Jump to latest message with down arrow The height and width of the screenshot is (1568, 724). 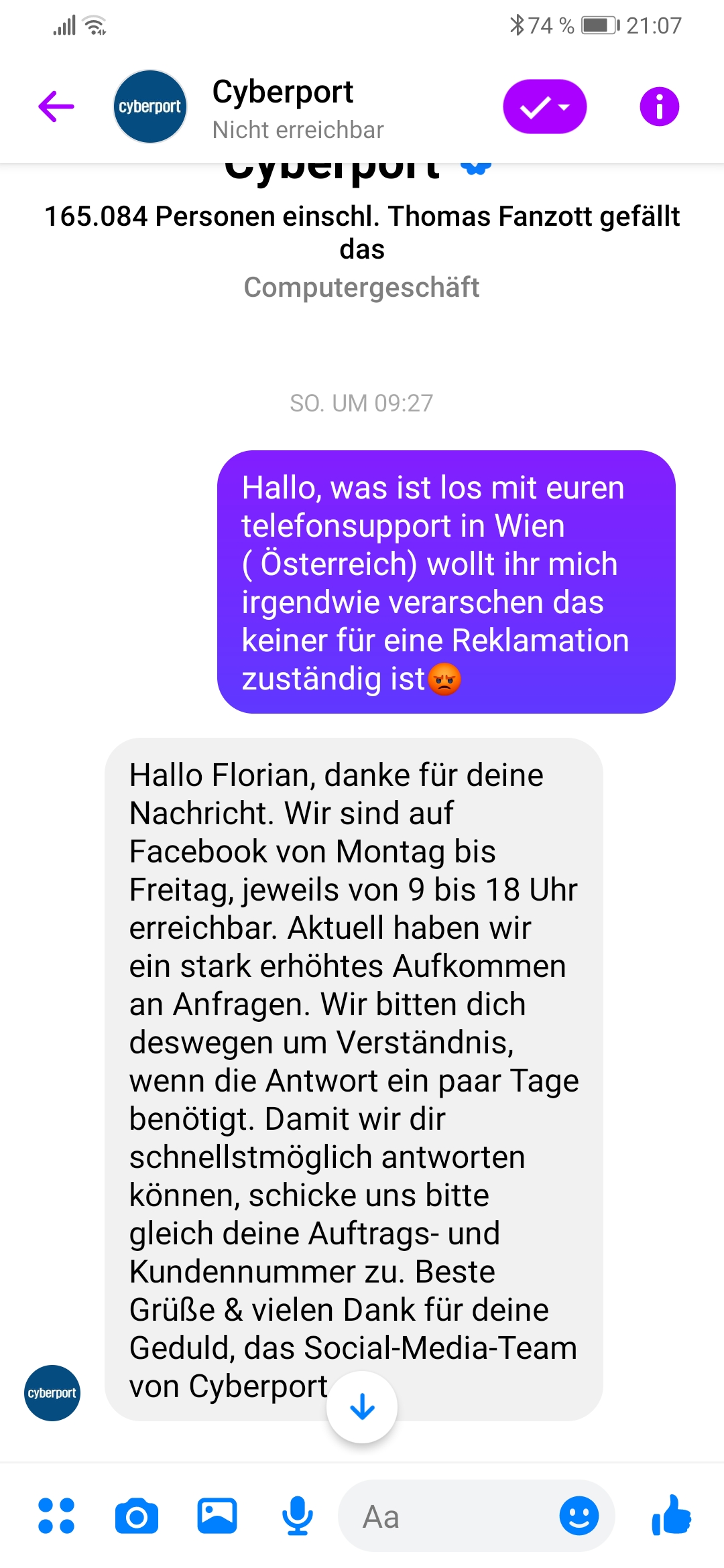click(362, 1407)
